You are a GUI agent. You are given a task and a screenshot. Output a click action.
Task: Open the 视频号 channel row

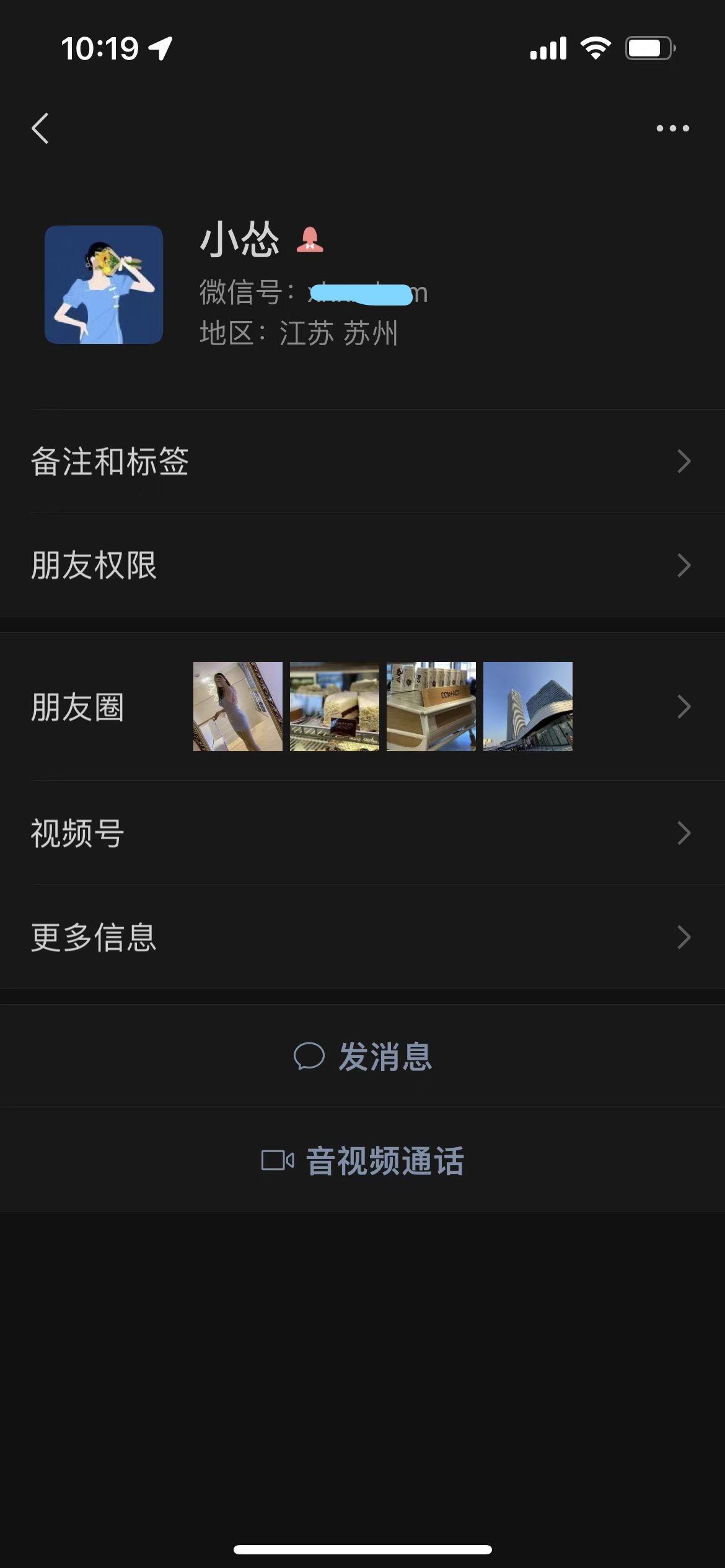[x=362, y=833]
